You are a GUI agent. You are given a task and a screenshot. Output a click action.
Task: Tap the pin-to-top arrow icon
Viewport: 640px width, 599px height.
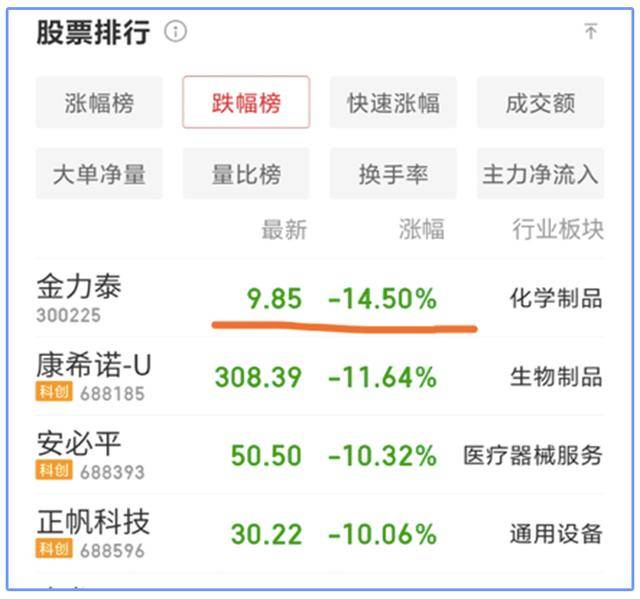click(x=591, y=32)
